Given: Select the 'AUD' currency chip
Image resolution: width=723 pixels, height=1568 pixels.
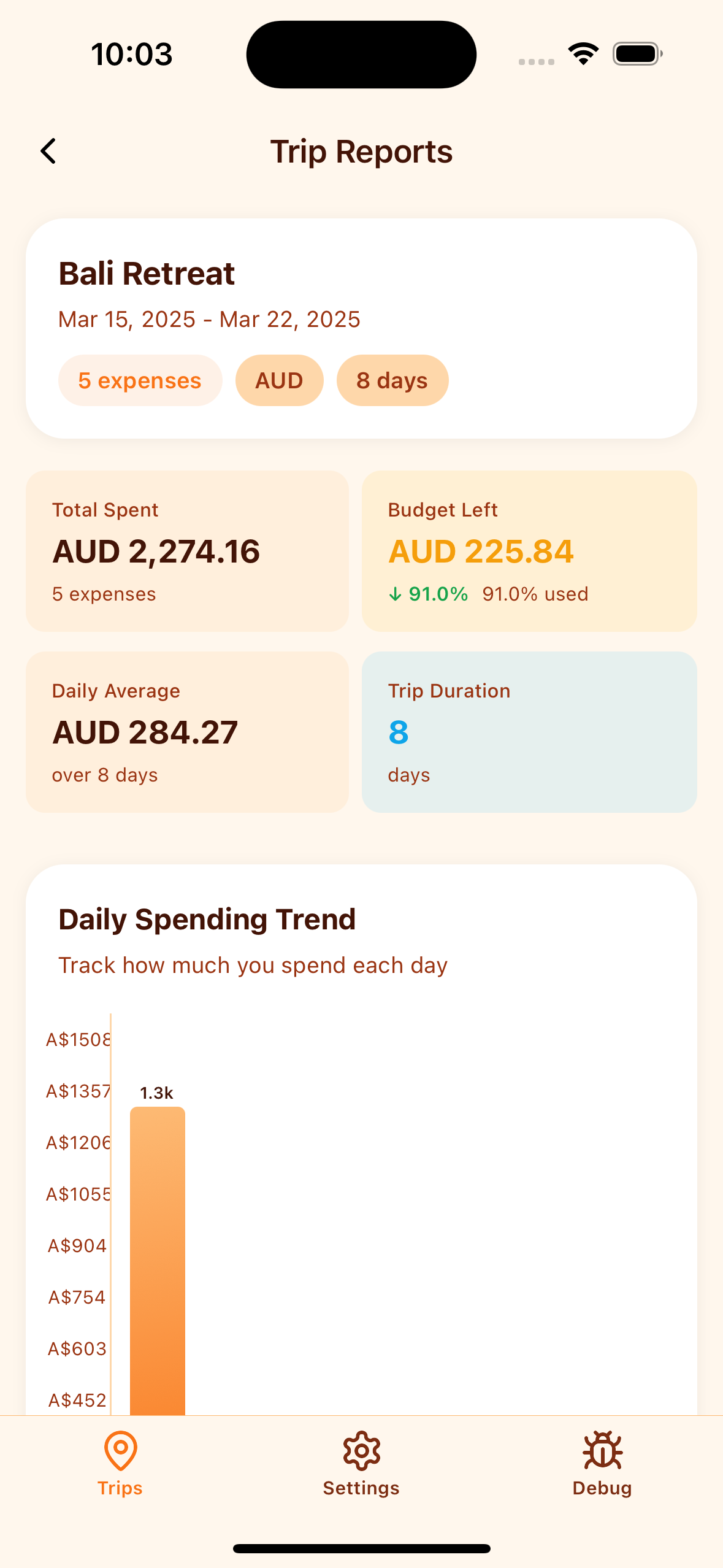Looking at the screenshot, I should (279, 380).
